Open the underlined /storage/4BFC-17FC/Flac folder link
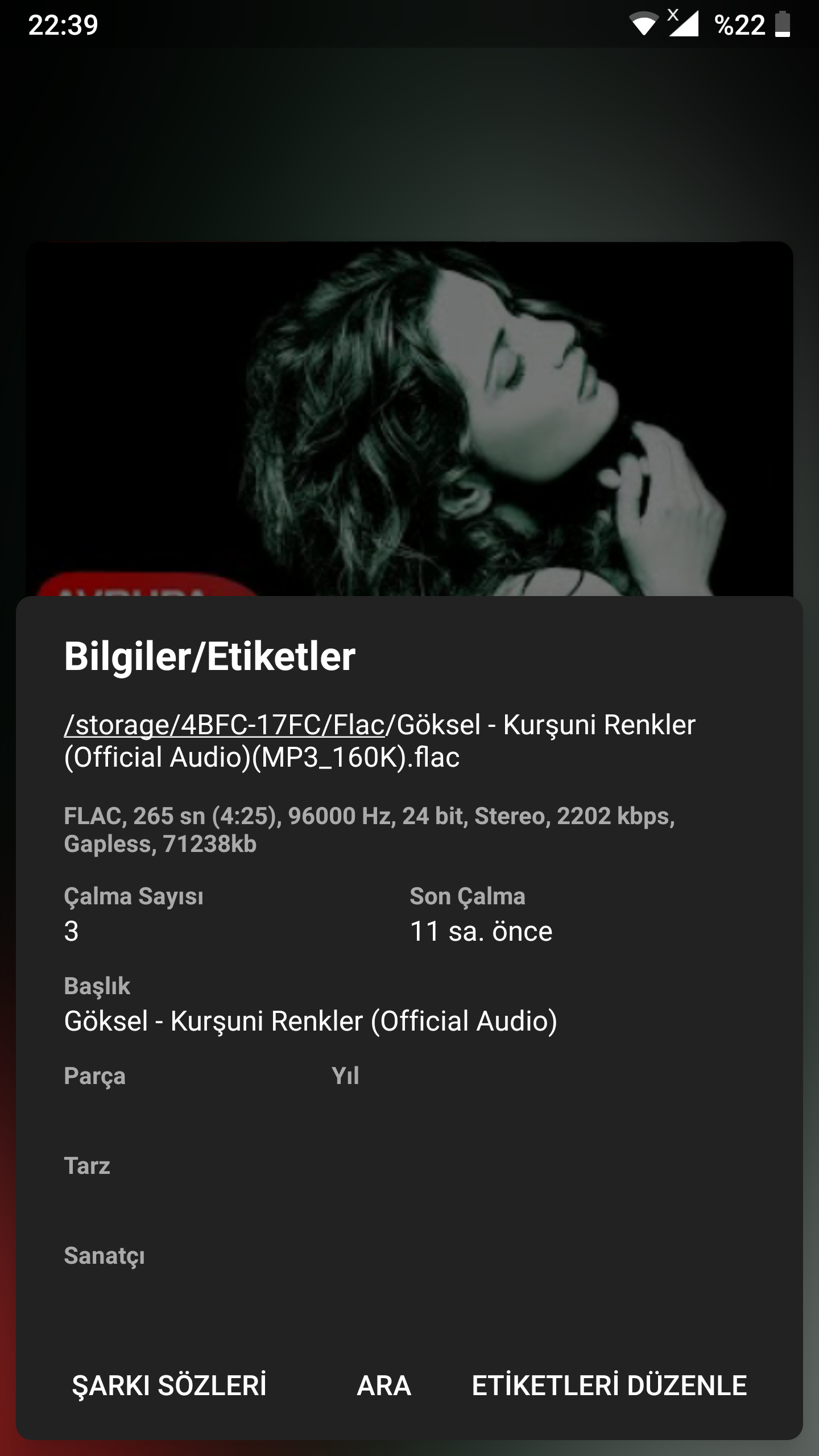 (224, 725)
